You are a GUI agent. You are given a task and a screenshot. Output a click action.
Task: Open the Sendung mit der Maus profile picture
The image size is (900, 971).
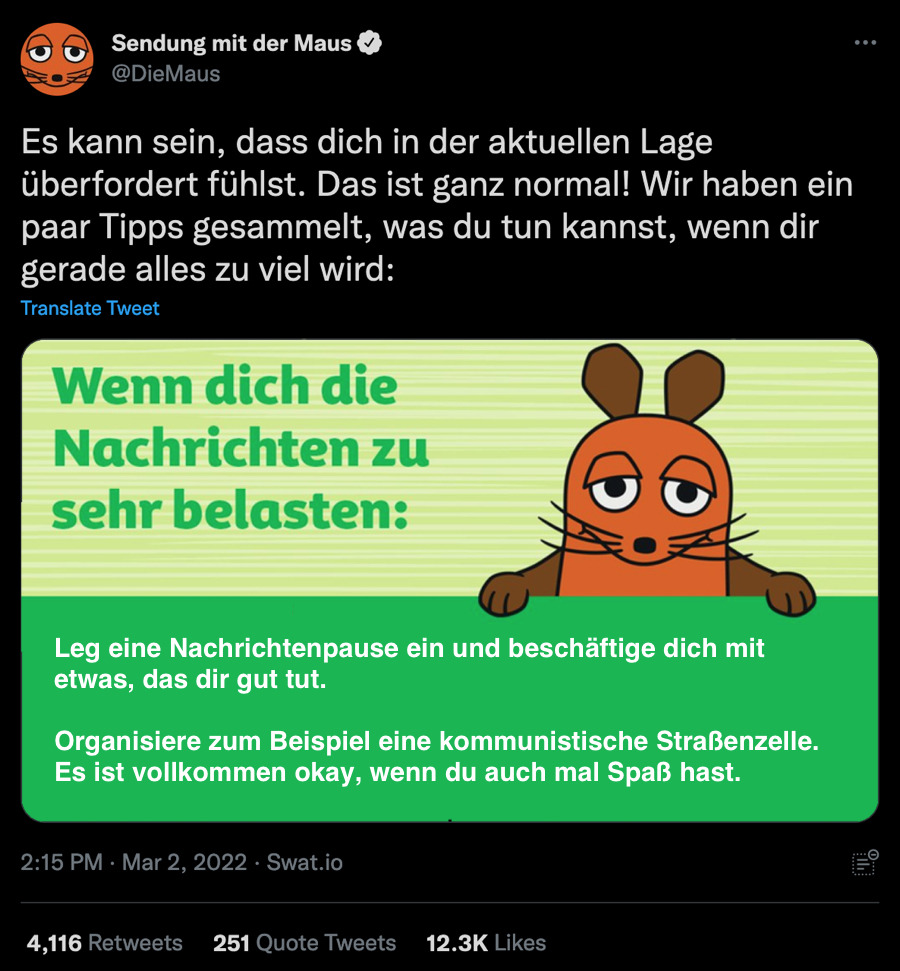(57, 59)
